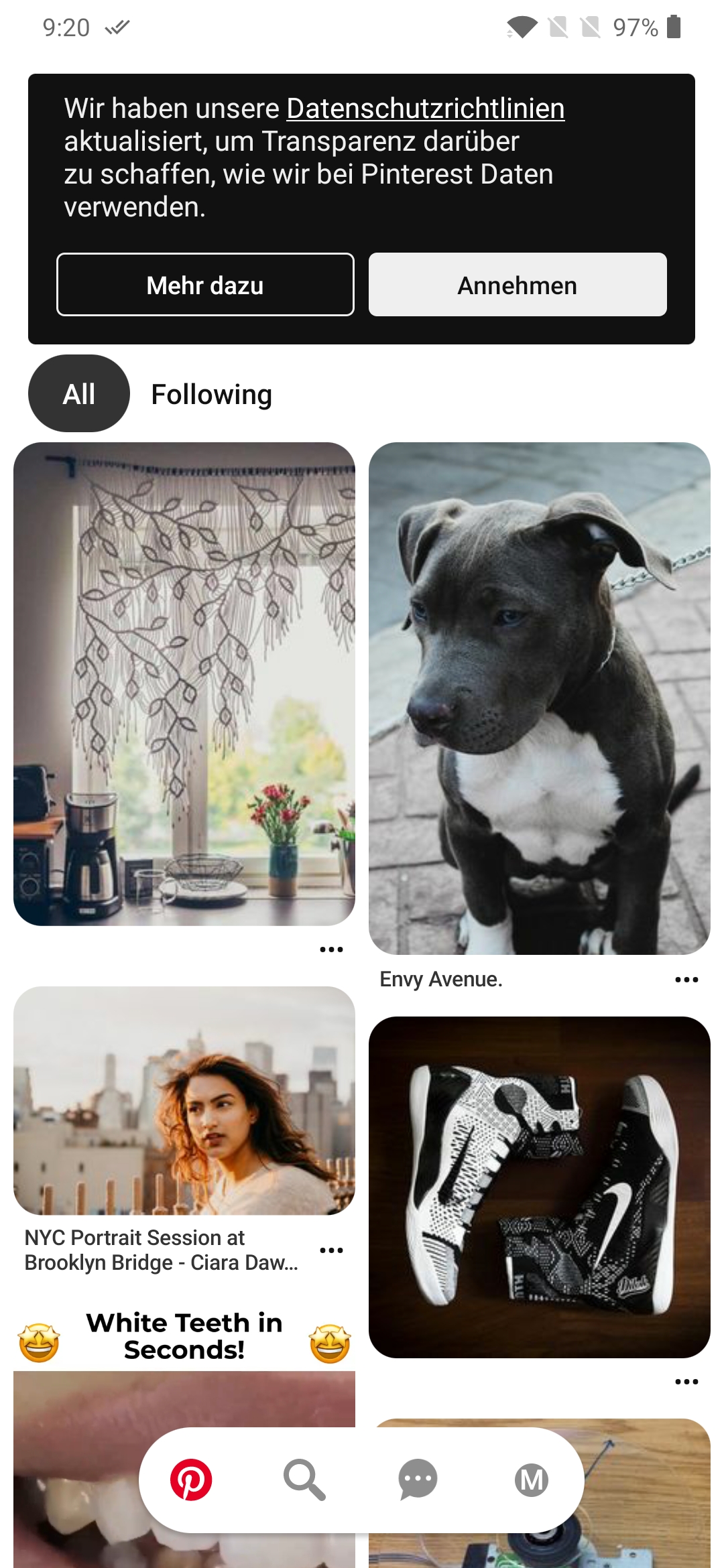
Task: Open options for NYC Portrait Session pin
Action: (331, 1250)
